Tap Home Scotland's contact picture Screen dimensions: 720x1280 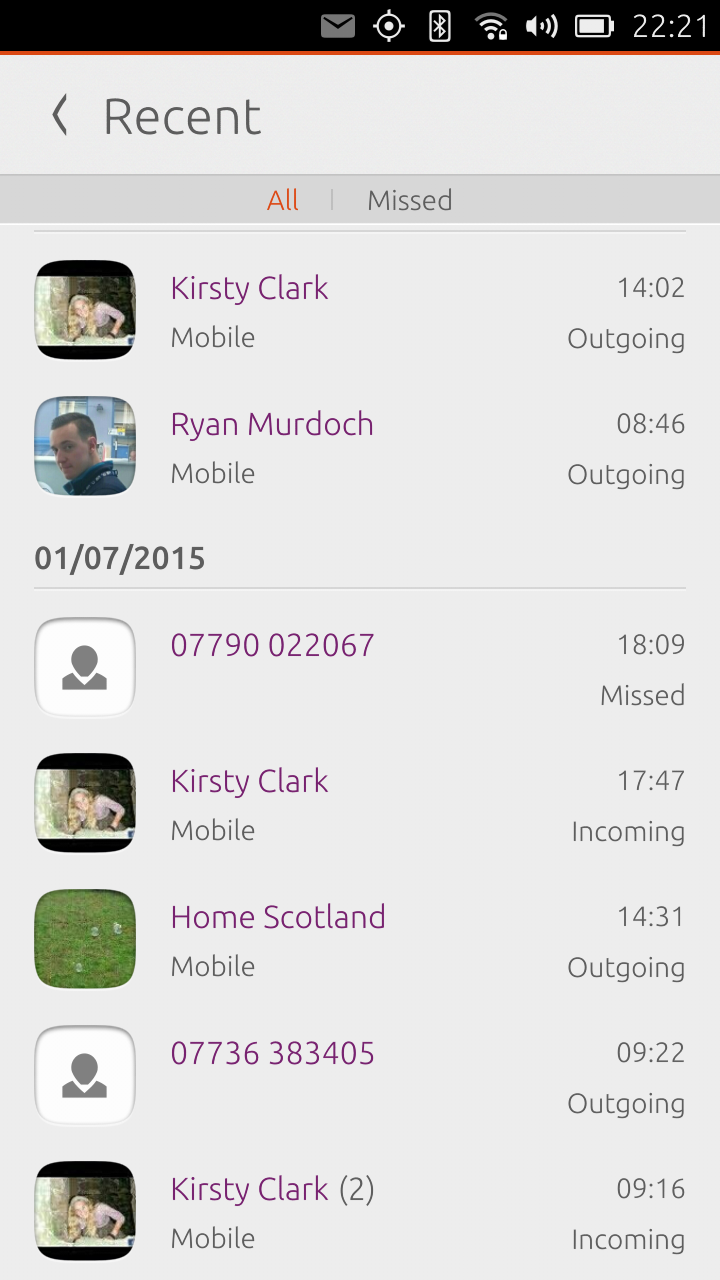[x=85, y=939]
